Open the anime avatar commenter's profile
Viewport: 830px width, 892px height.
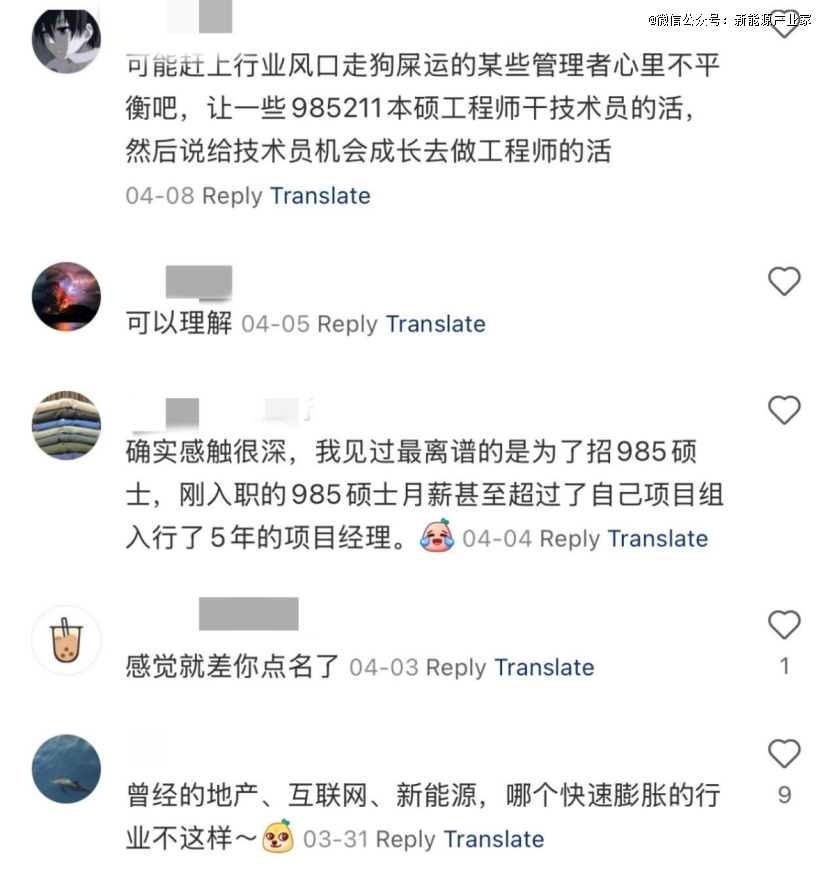point(66,40)
